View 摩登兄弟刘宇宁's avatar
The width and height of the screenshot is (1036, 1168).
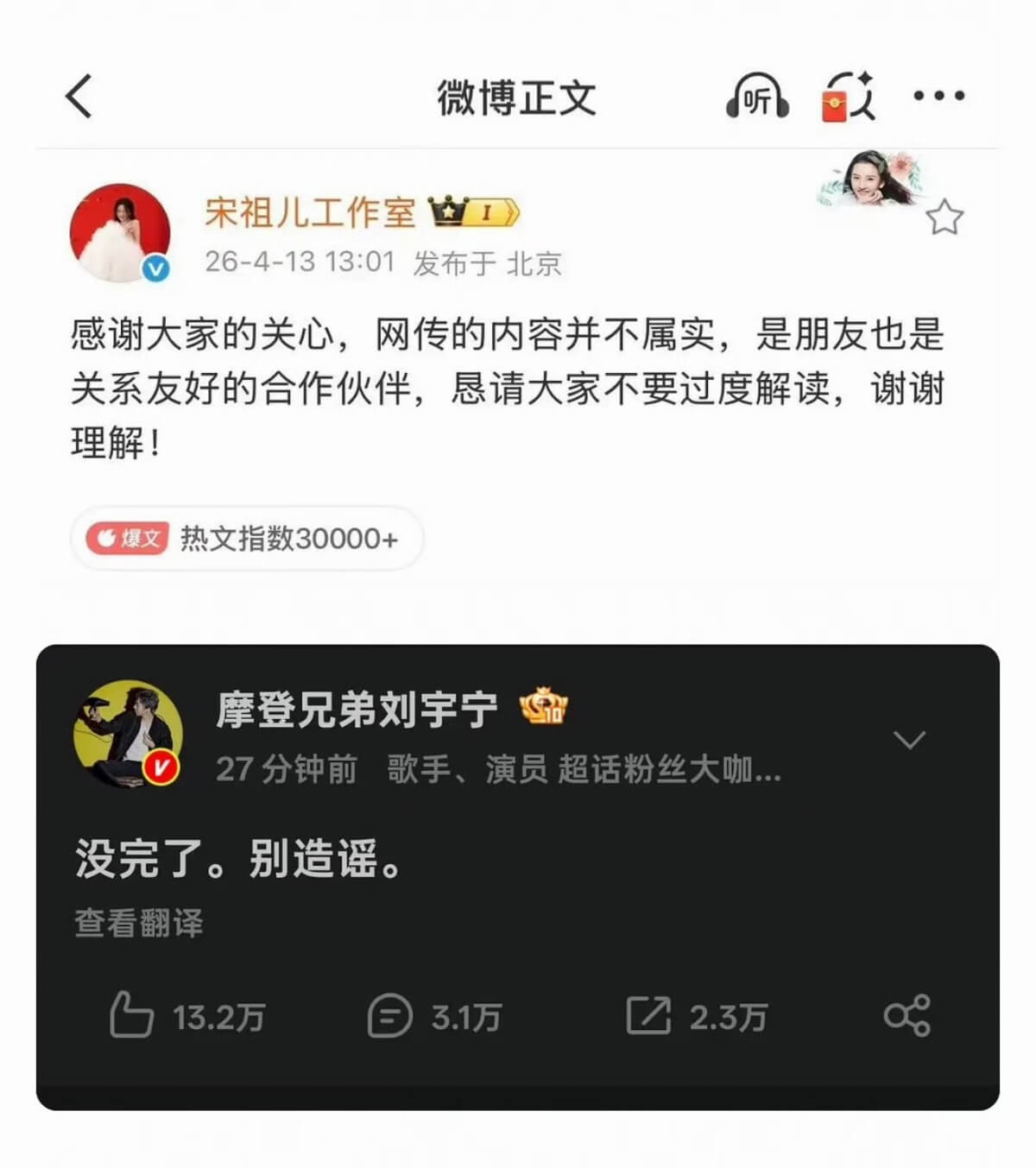click(x=128, y=735)
